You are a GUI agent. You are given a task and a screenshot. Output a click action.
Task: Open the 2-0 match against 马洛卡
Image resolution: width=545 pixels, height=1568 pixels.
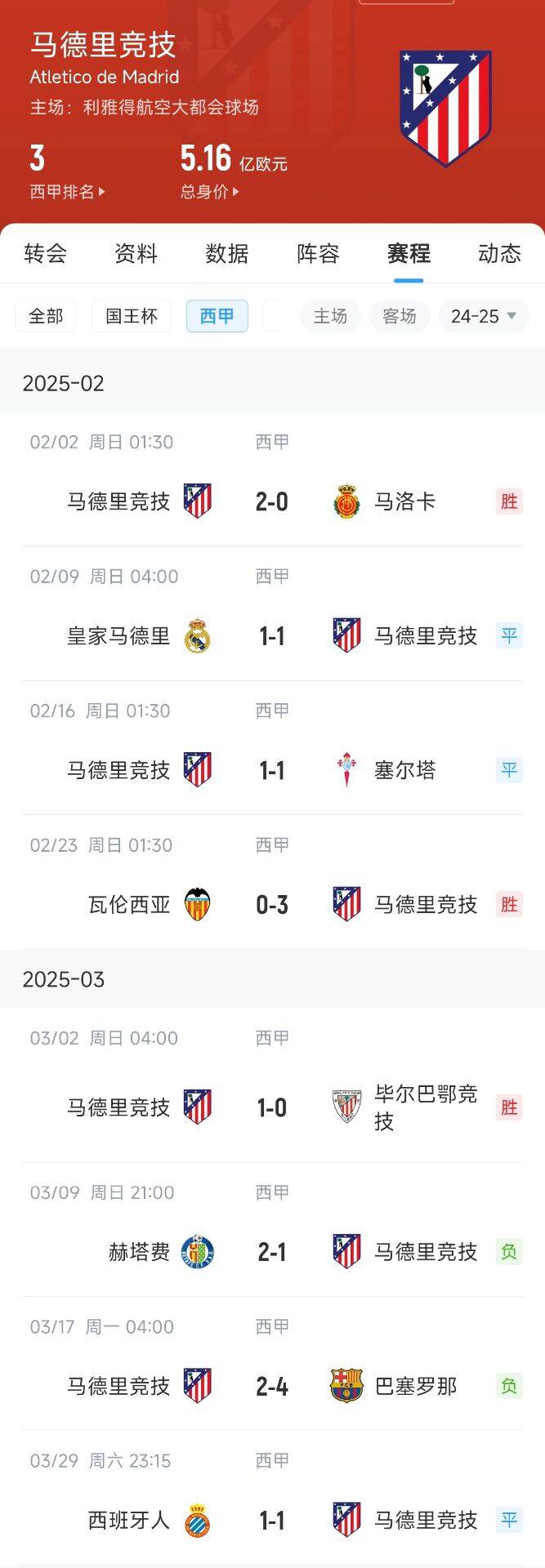pos(272,501)
